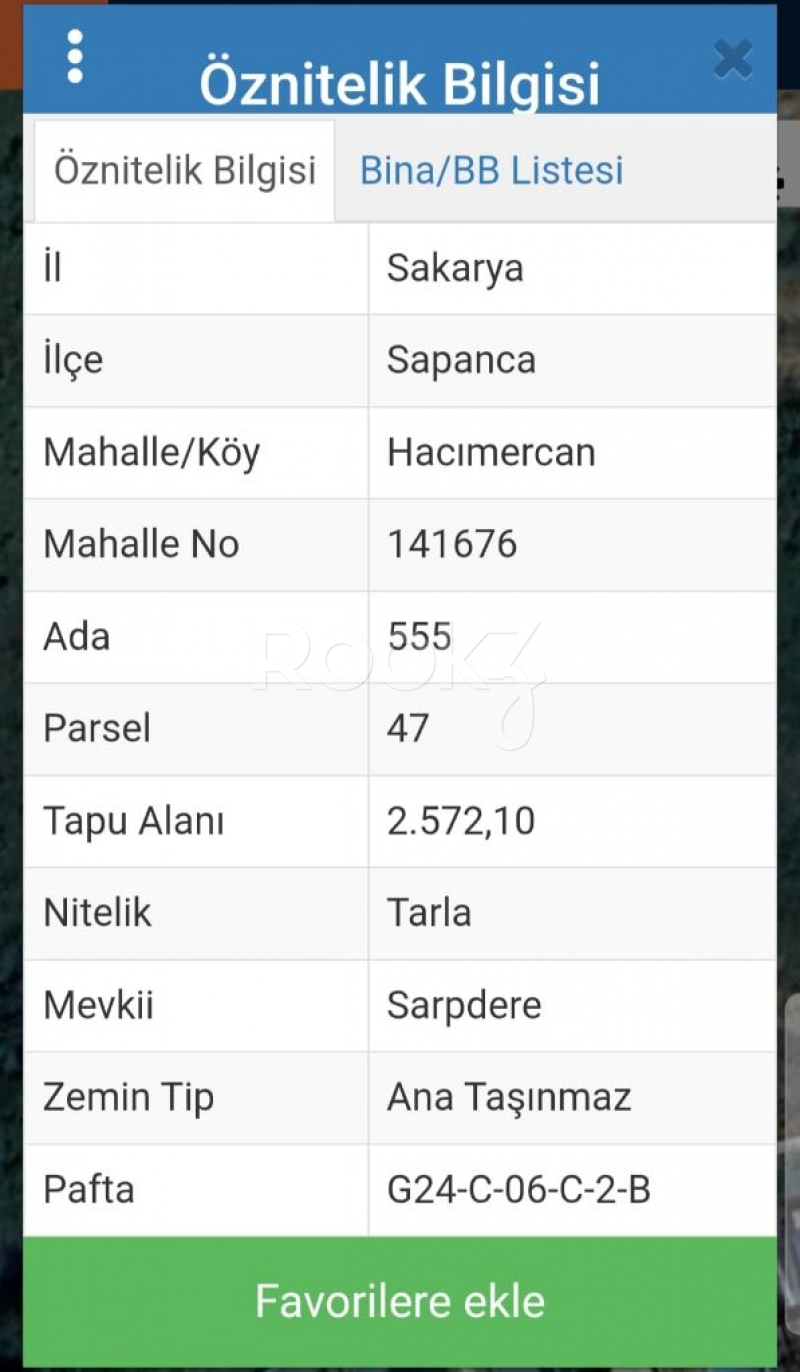Image resolution: width=800 pixels, height=1372 pixels.
Task: Close the Öznitelik Bilgisi dialog
Action: point(733,60)
